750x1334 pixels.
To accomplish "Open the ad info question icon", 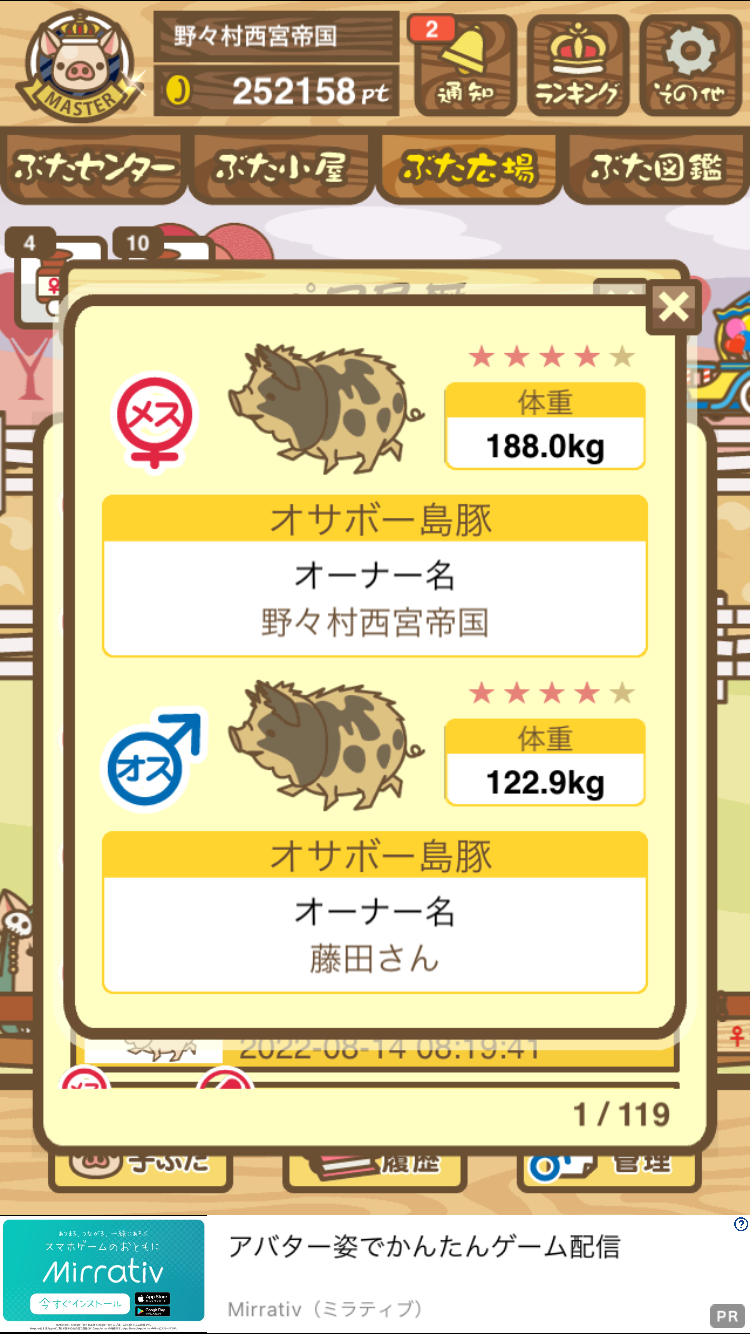I will (740, 1224).
